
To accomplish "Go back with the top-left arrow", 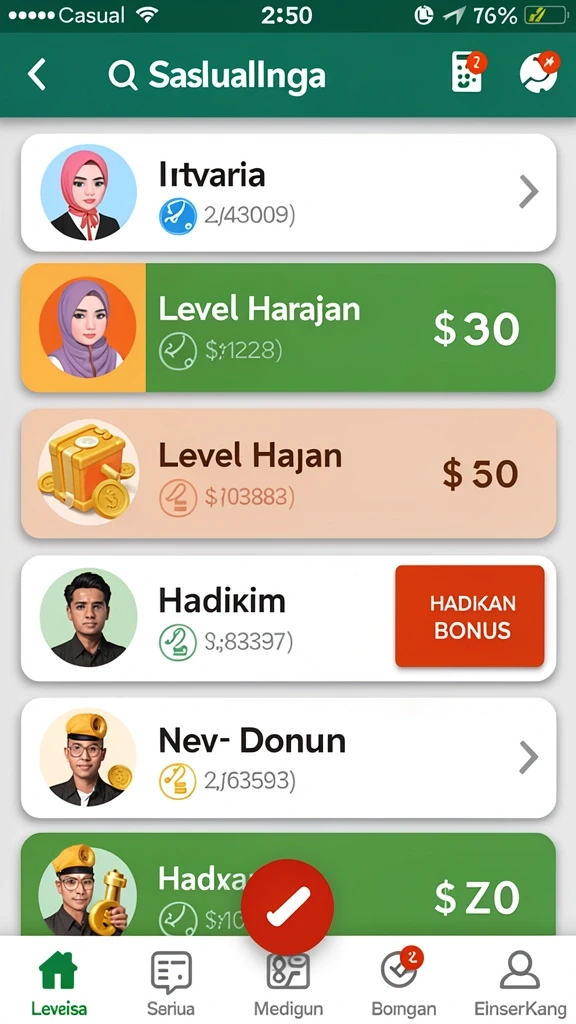I will (x=37, y=74).
